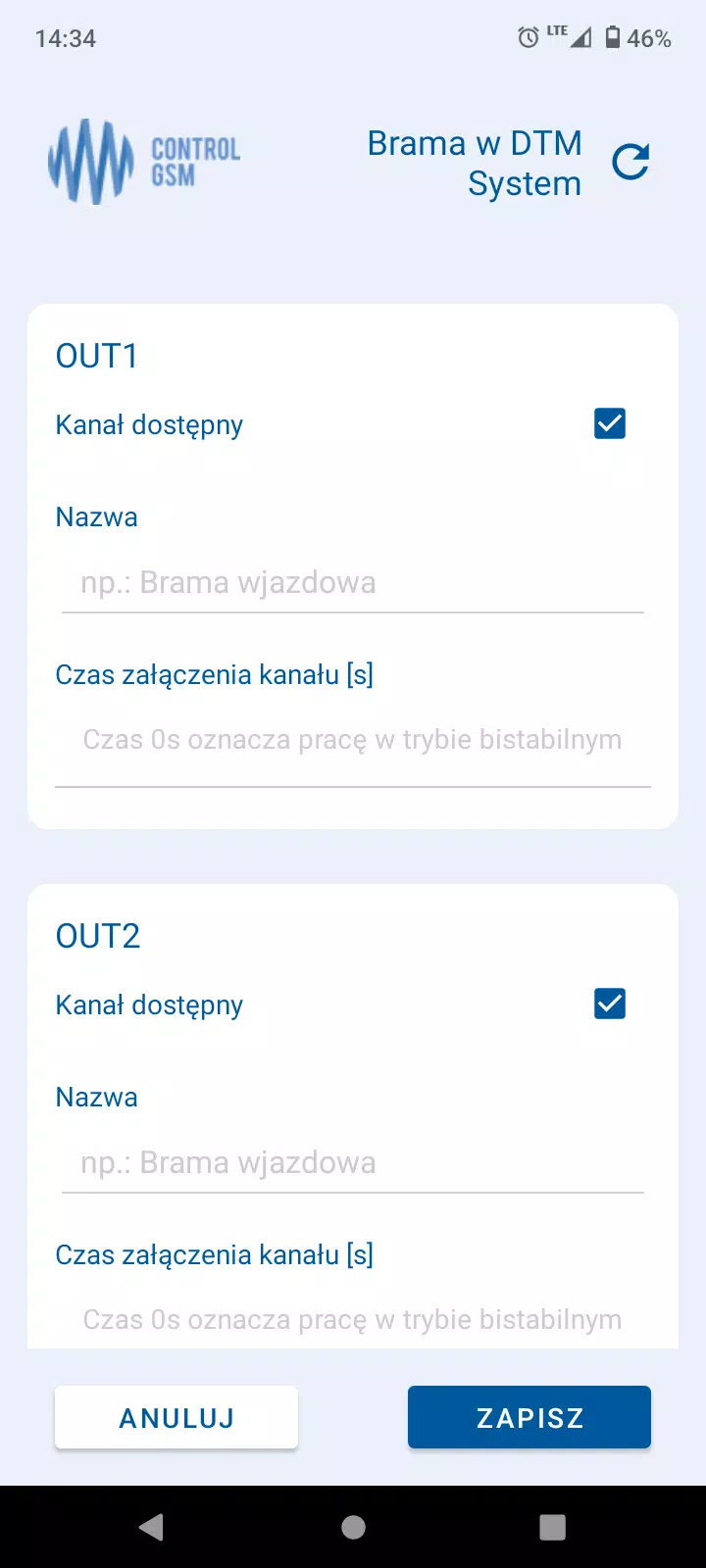Tap the recent apps square button
Viewport: 706px width, 1568px height.
coord(553,1527)
